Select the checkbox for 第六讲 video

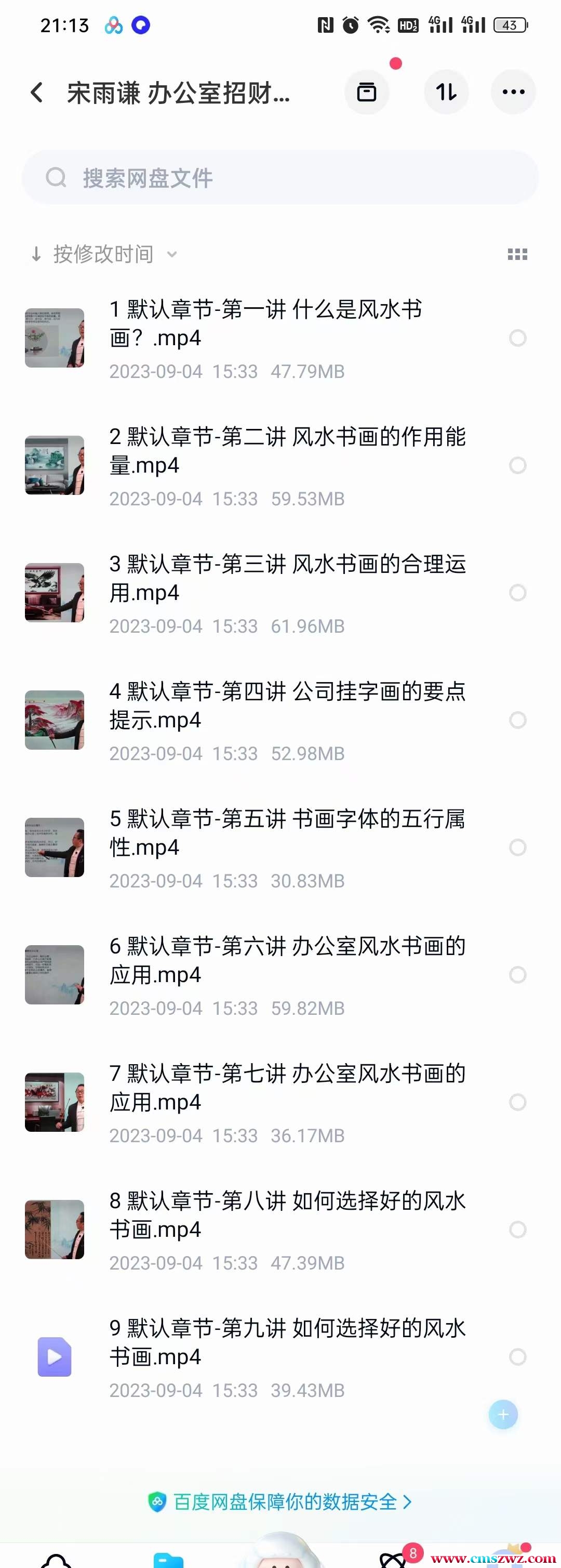(517, 974)
